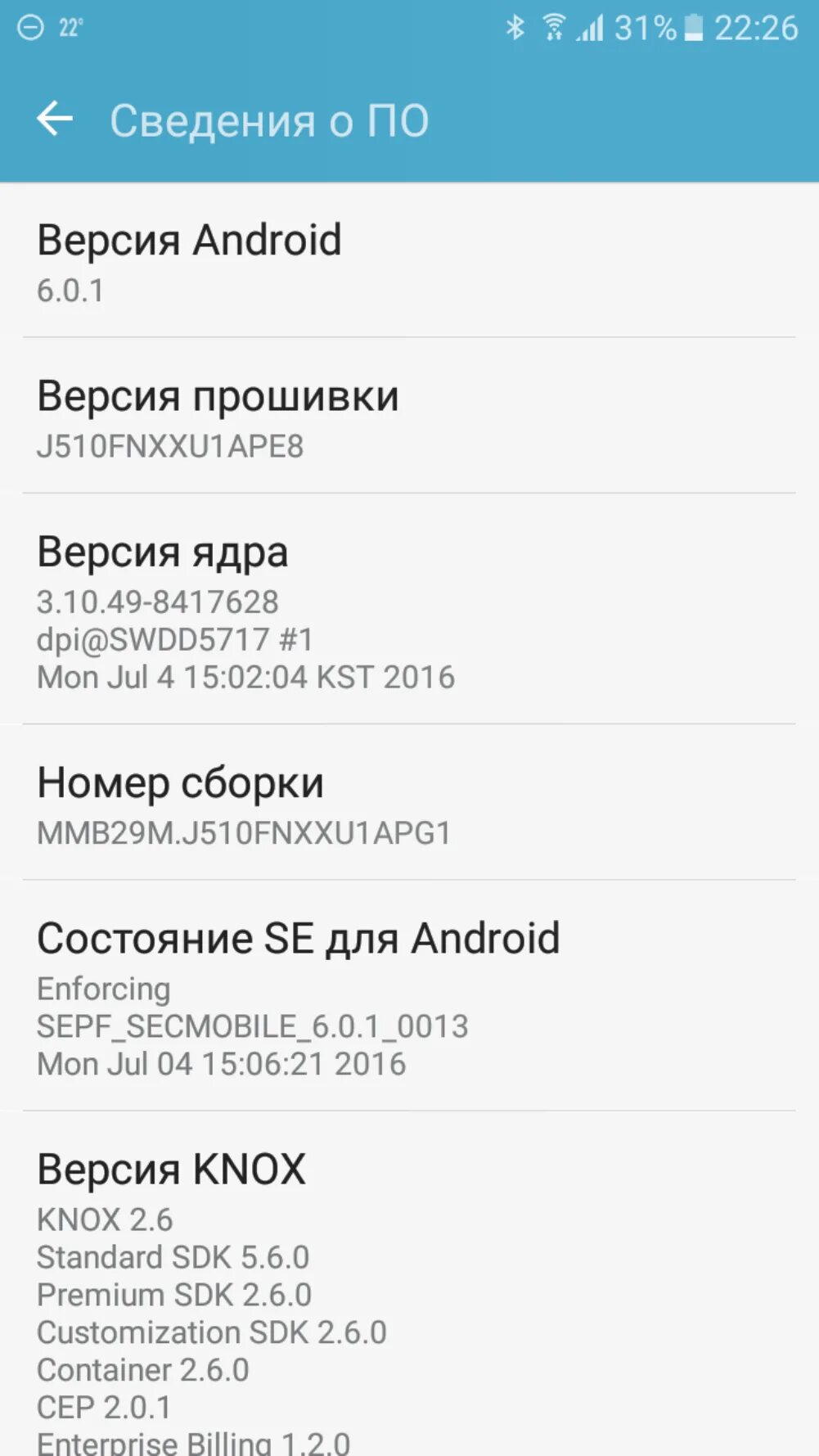Tap the Версия KNOX row
Screen dimensions: 819x1456
409,1284
